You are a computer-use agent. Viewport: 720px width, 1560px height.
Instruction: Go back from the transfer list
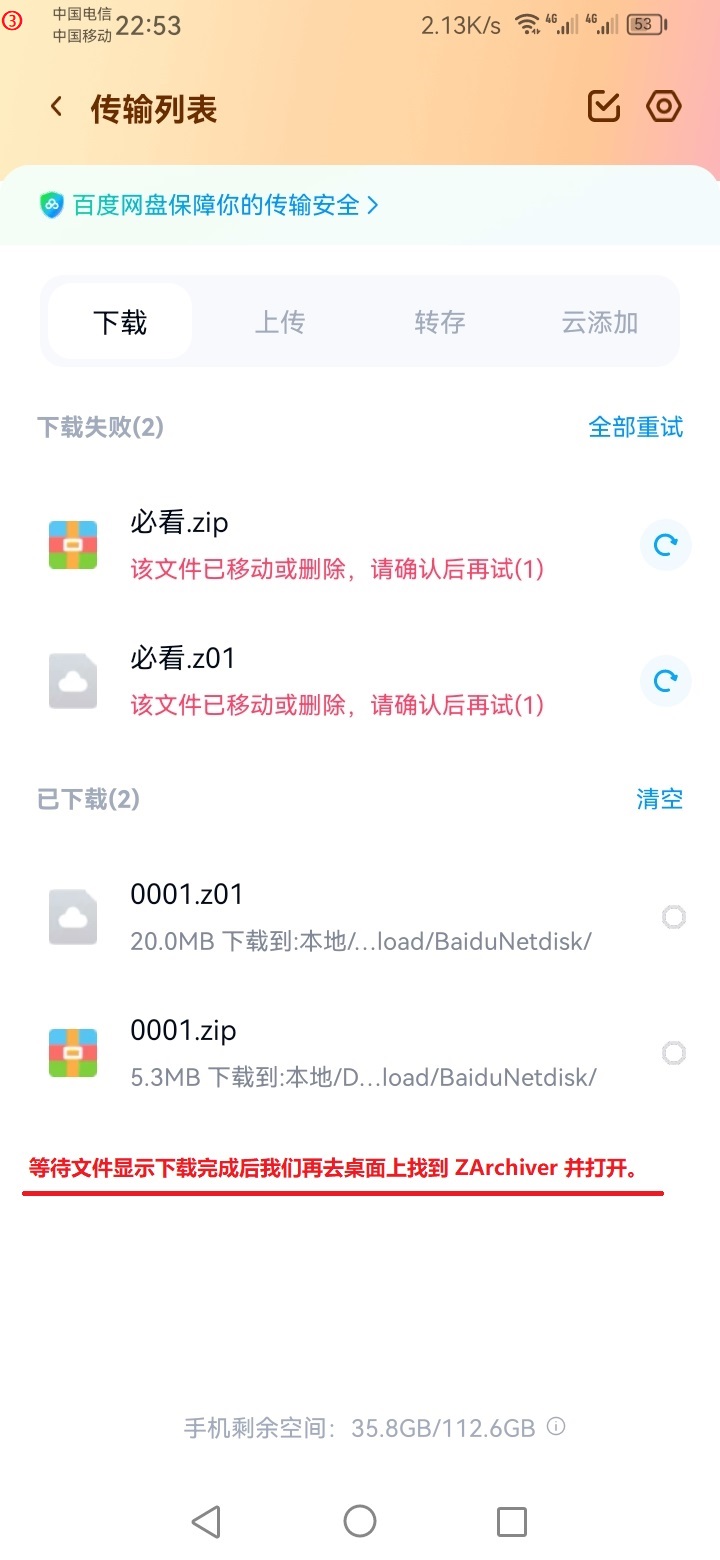pos(57,108)
